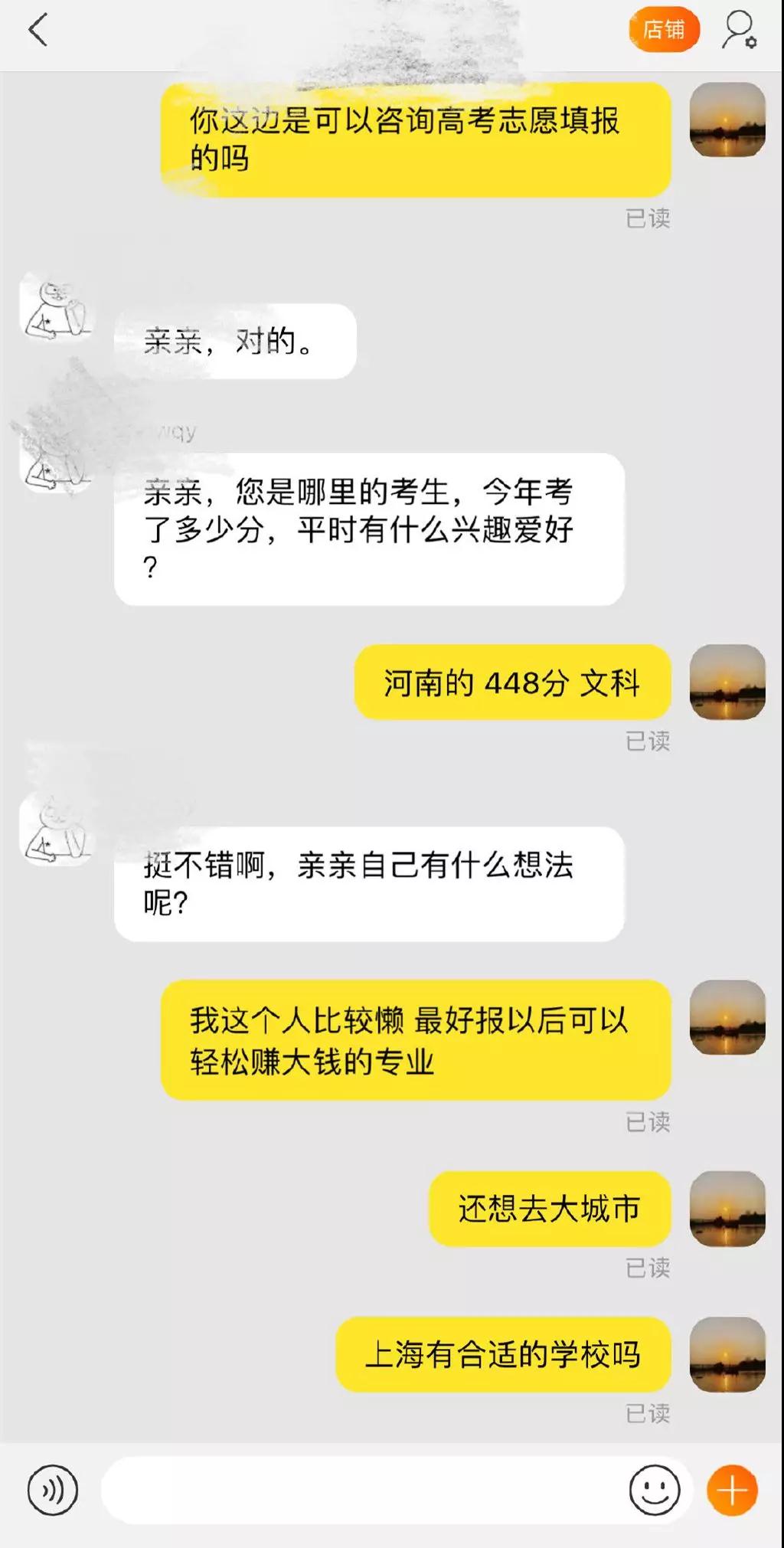Screen dimensions: 784x1548
Task: Open the 店铺 shop page
Action: [664, 30]
